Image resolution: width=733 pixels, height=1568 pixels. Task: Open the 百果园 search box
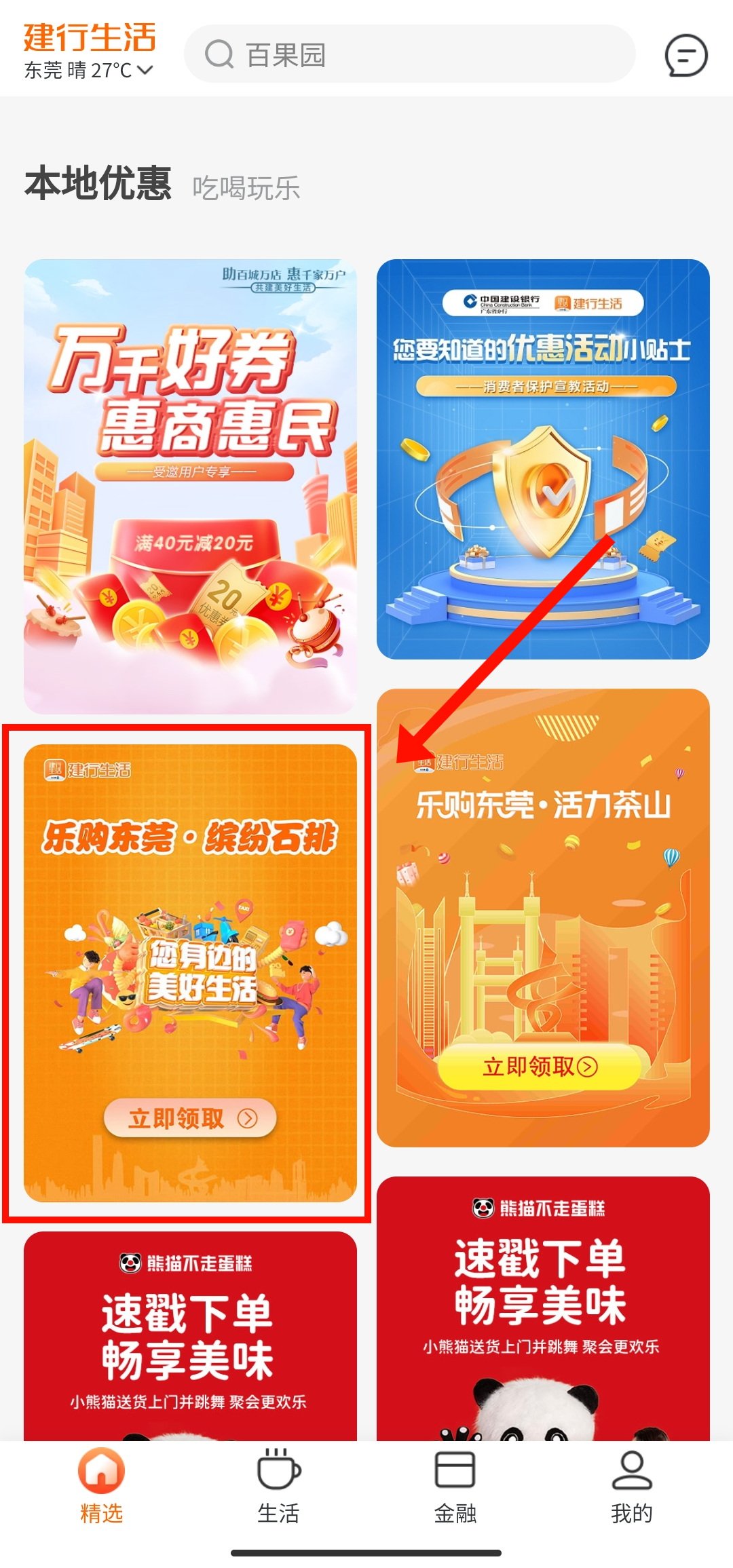(x=409, y=54)
